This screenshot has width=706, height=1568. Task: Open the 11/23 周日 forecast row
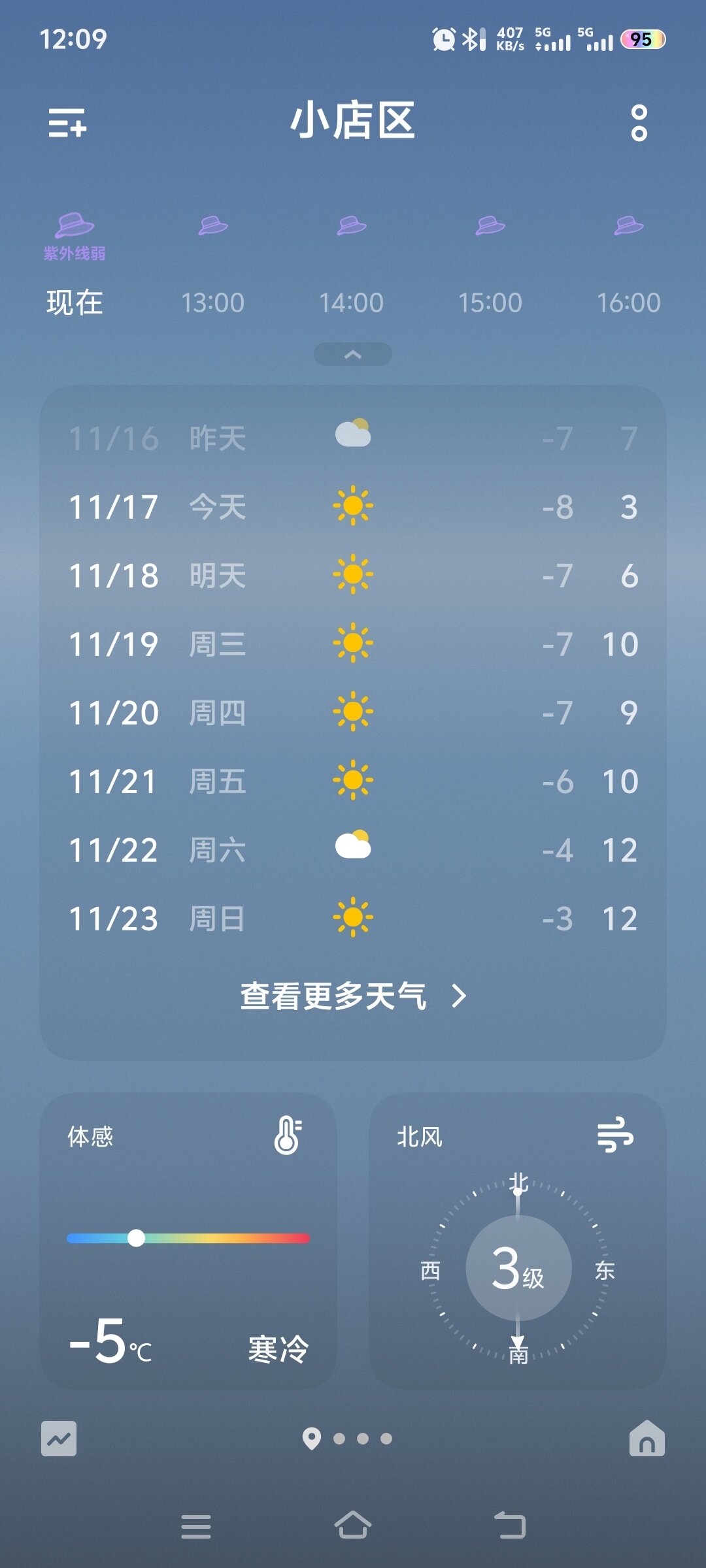click(x=353, y=919)
